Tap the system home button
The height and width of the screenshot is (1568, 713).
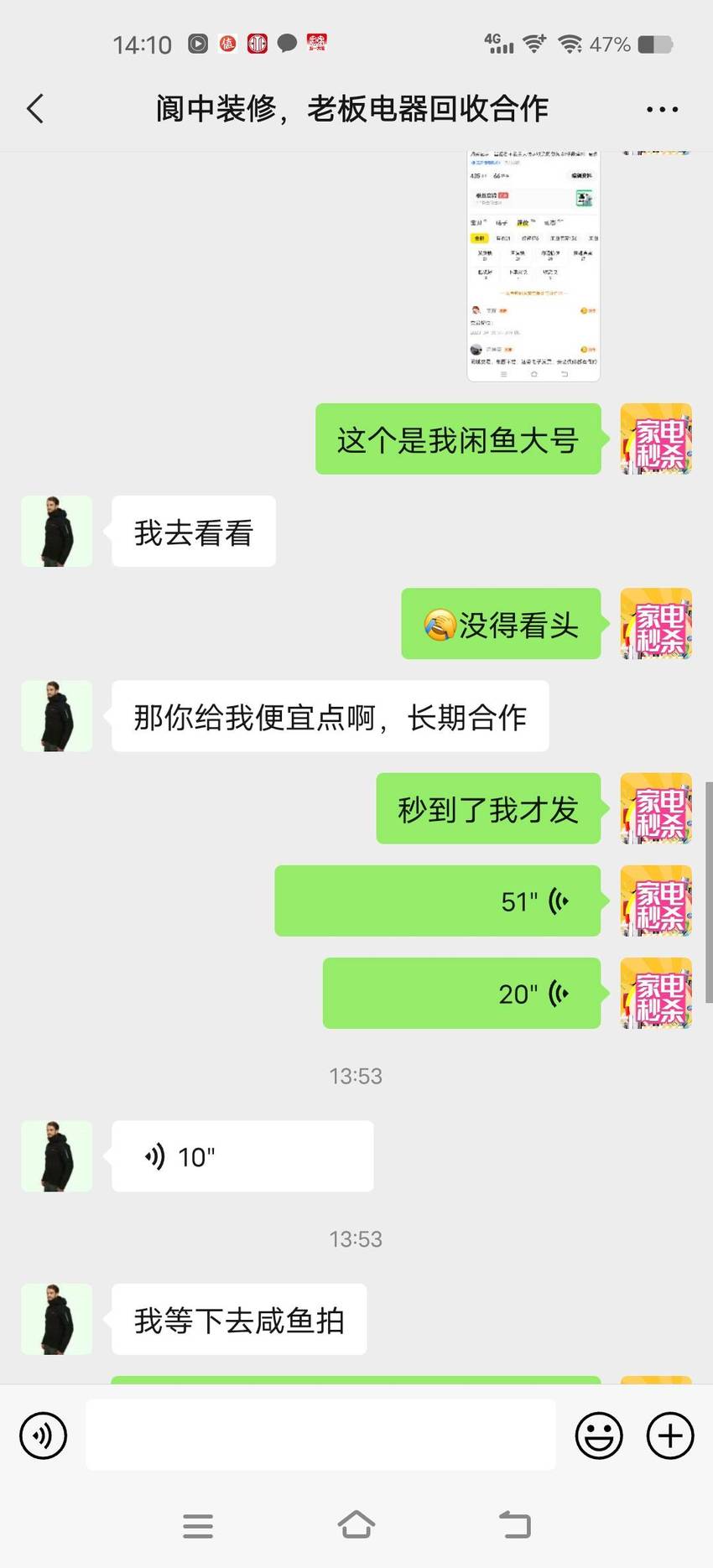356,1525
